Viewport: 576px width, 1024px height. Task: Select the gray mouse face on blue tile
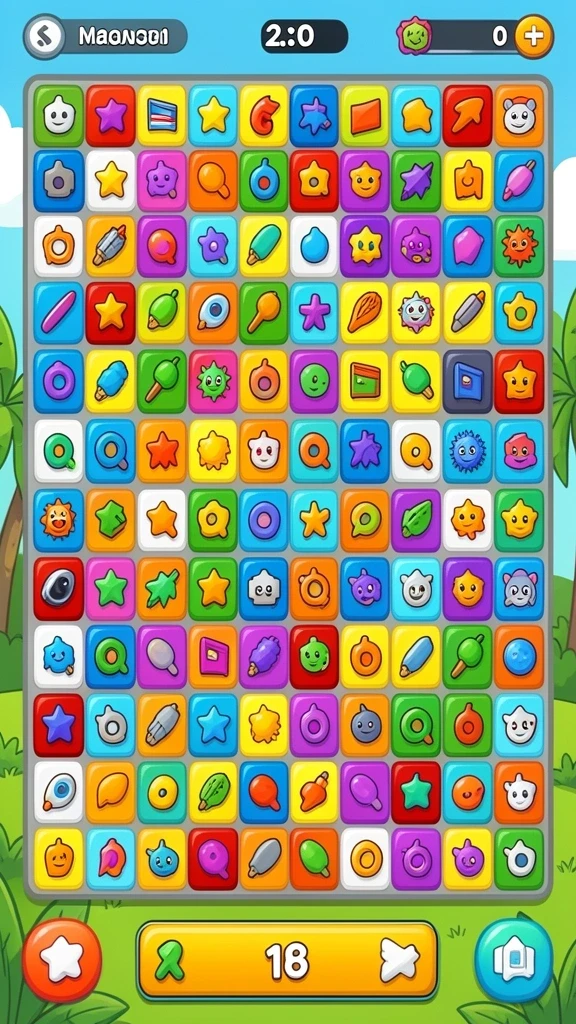(x=519, y=588)
